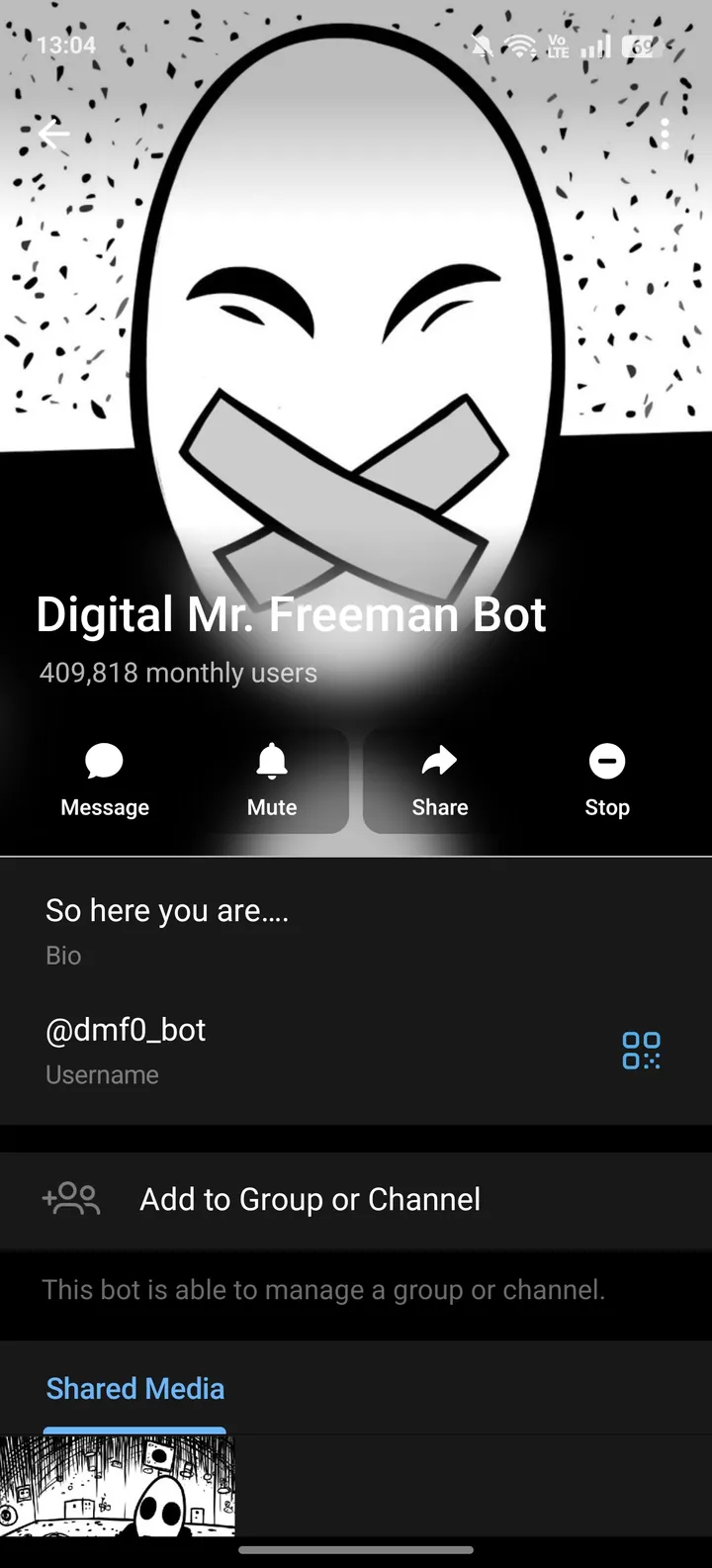The height and width of the screenshot is (1568, 712).
Task: Tap Add to Group or Channel
Action: [310, 1199]
